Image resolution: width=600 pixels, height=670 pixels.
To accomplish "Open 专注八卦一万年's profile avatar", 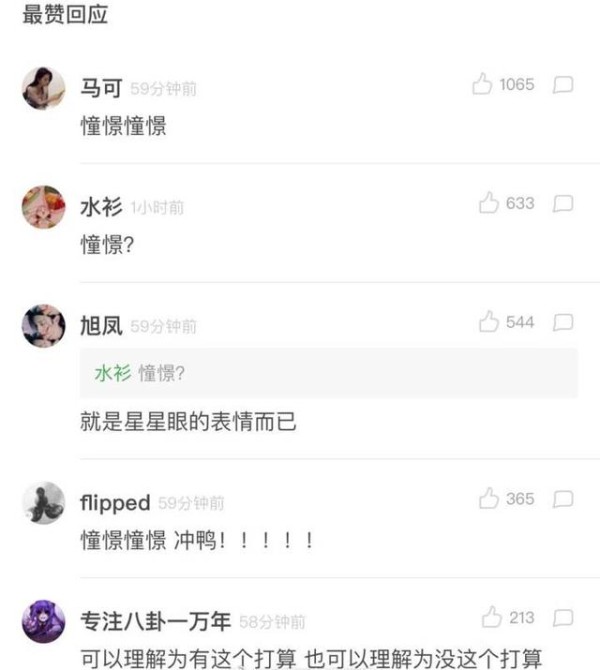I will pos(43,622).
